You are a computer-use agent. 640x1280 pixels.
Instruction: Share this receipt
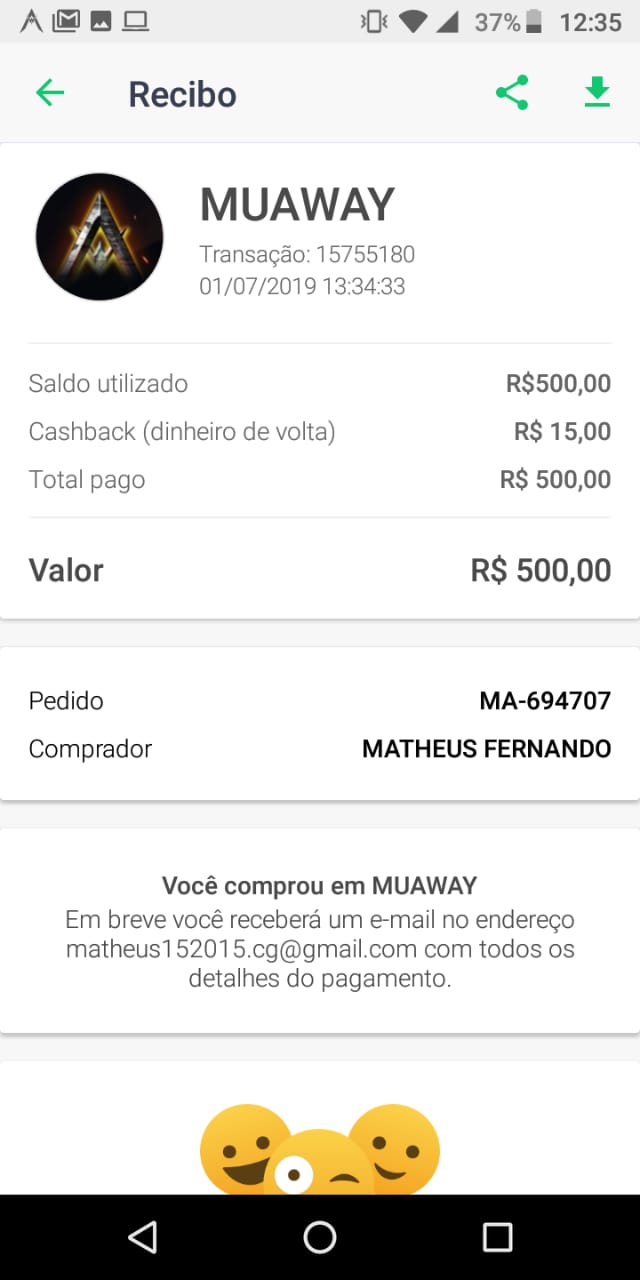pyautogui.click(x=512, y=94)
